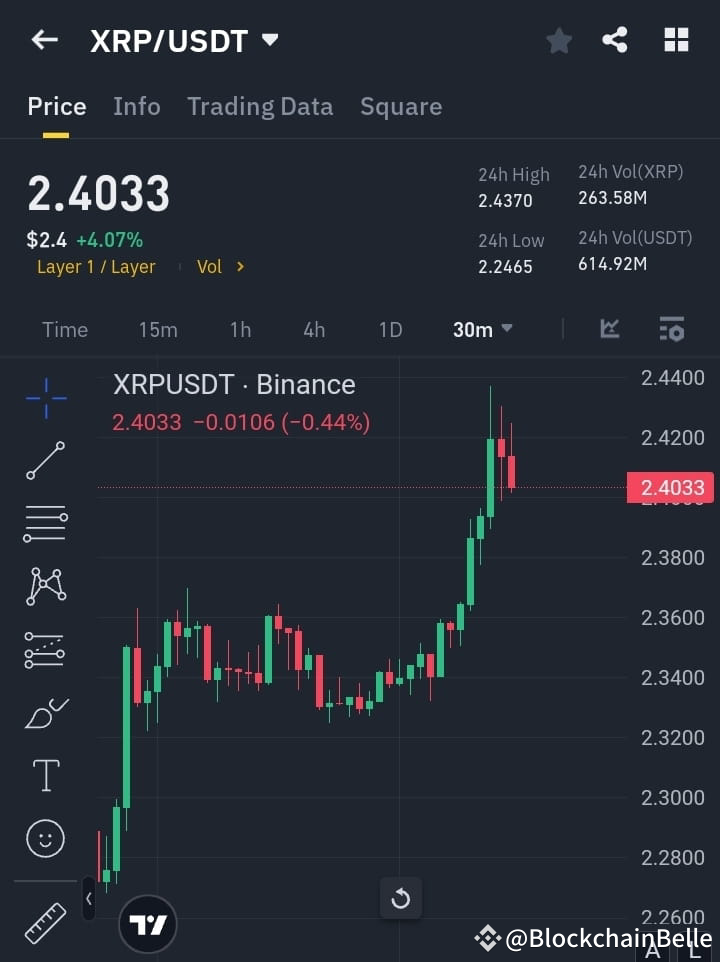The width and height of the screenshot is (720, 962).
Task: Open the indicator settings icon
Action: click(x=671, y=329)
